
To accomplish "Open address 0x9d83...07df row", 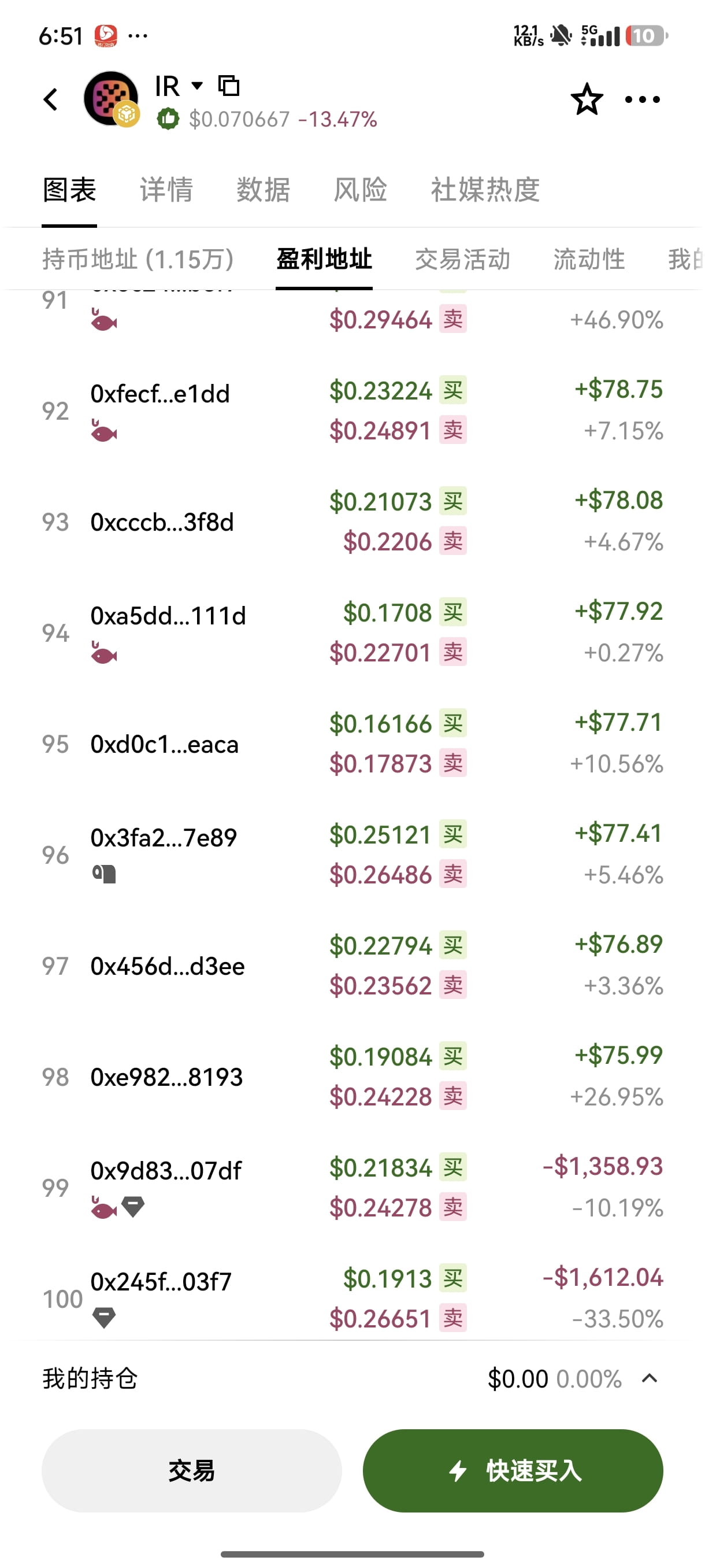I will click(352, 1188).
